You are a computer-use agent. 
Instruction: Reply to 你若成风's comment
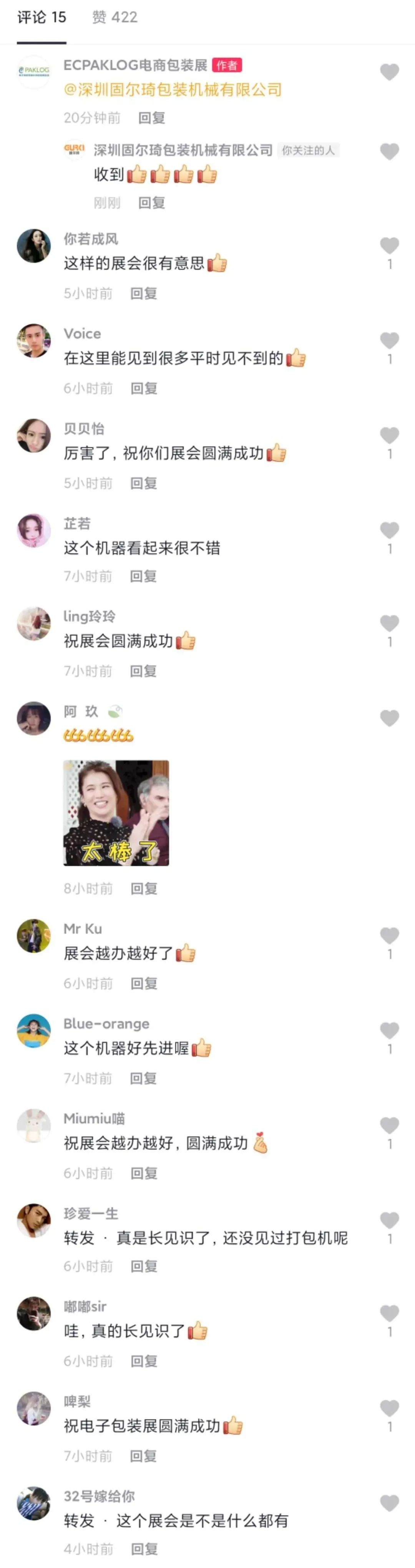pos(144,294)
